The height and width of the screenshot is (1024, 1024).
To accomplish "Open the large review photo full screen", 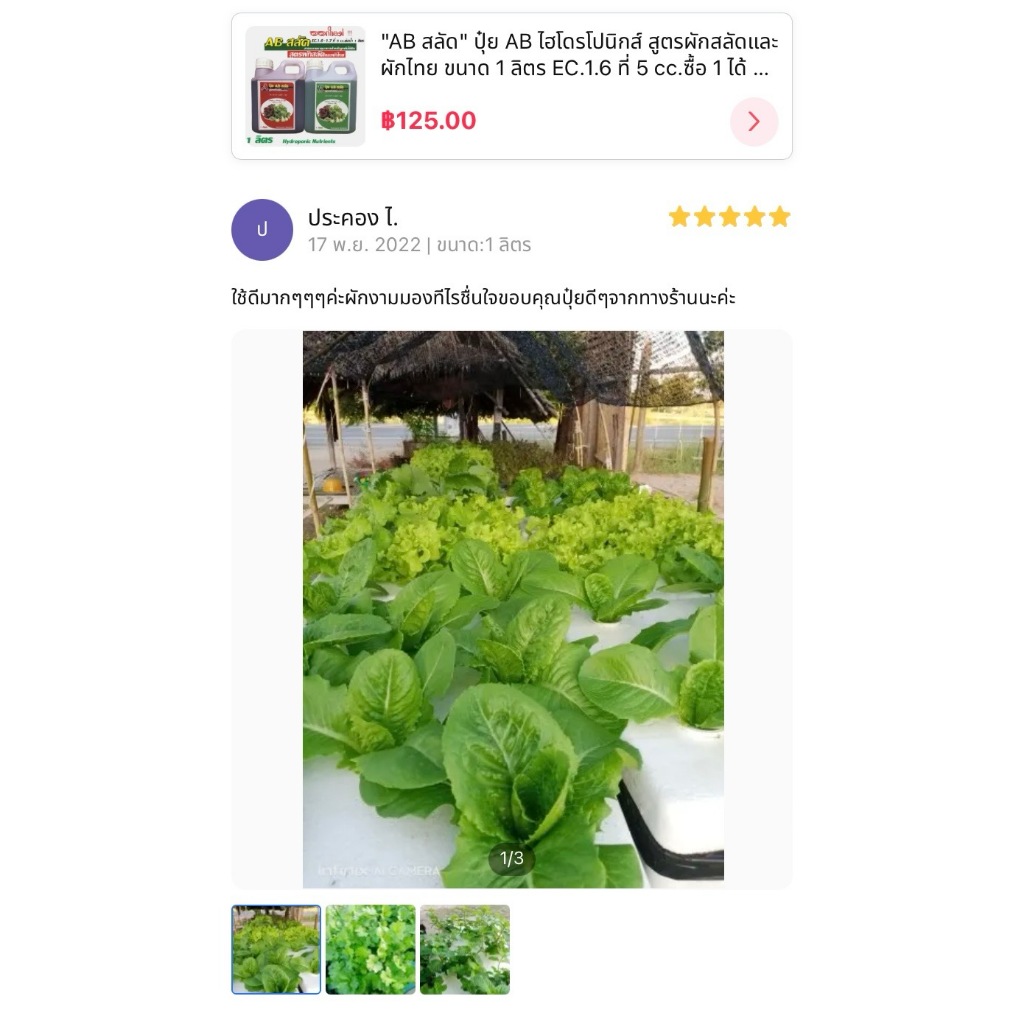I will pos(513,608).
